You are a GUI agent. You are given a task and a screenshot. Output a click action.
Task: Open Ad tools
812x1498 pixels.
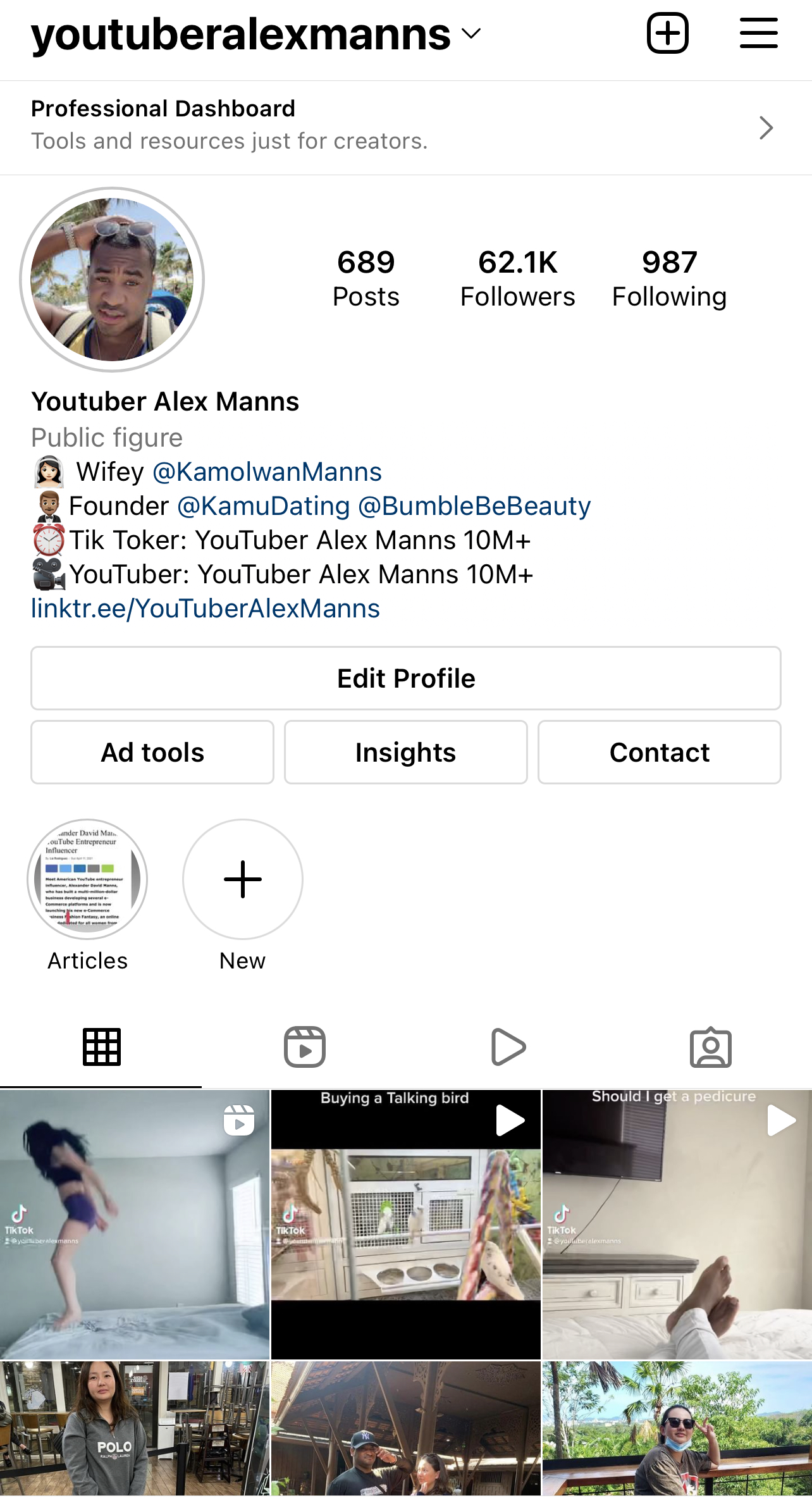pyautogui.click(x=152, y=752)
